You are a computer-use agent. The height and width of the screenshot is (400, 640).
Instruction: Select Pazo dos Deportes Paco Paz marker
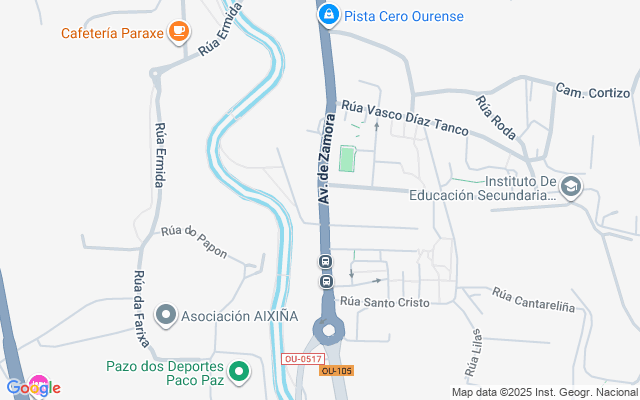[x=239, y=373]
